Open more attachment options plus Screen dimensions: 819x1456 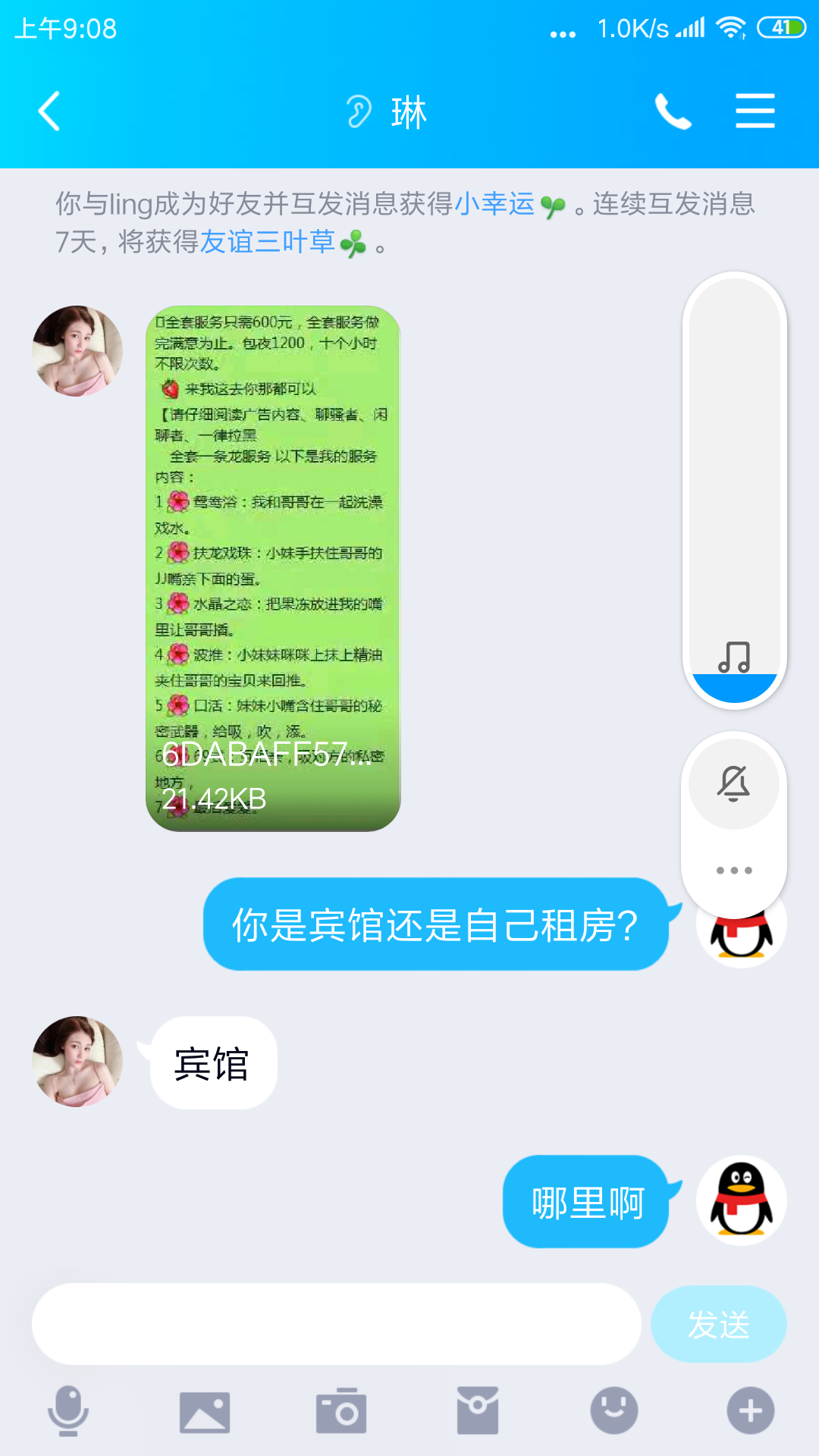(751, 1410)
